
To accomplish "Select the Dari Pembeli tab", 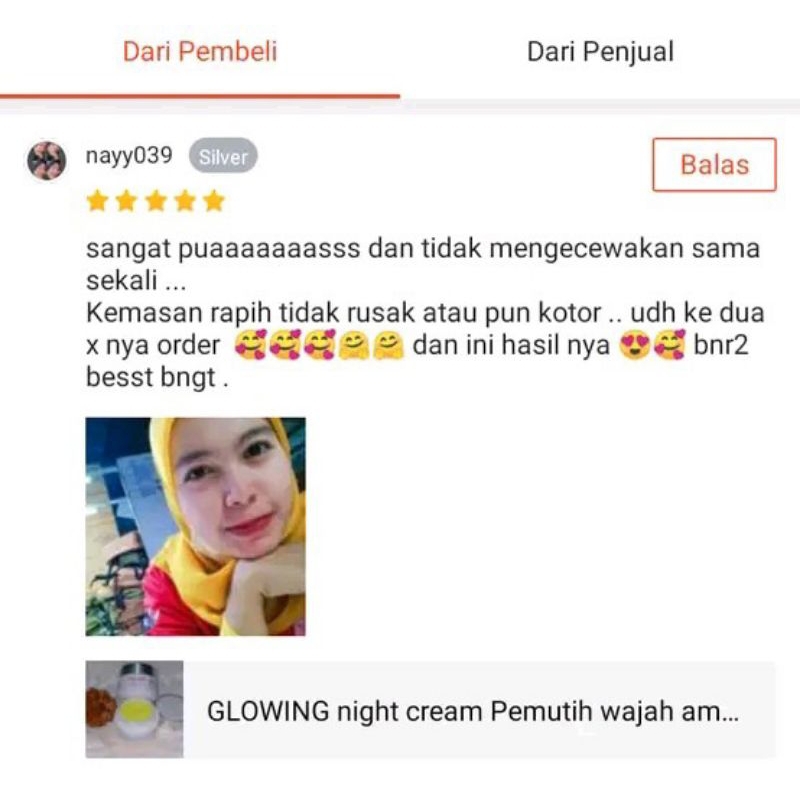I will [x=200, y=51].
